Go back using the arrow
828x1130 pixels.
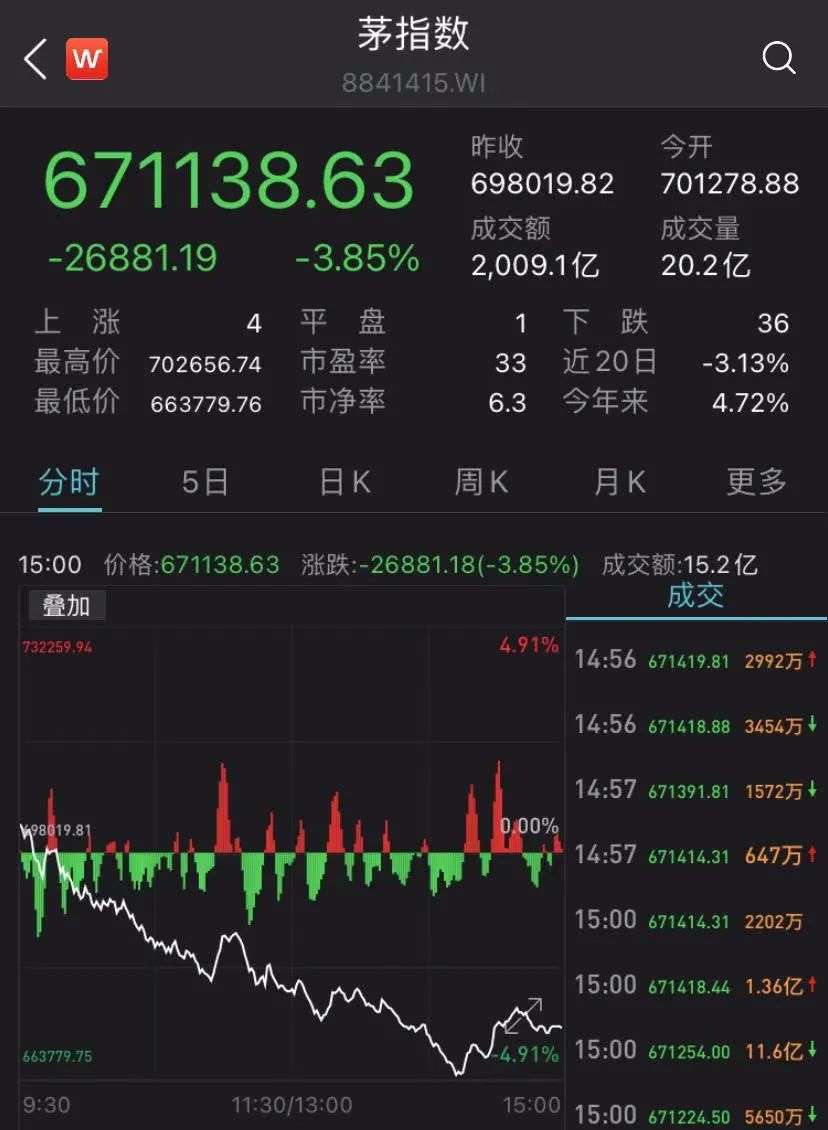(x=35, y=59)
